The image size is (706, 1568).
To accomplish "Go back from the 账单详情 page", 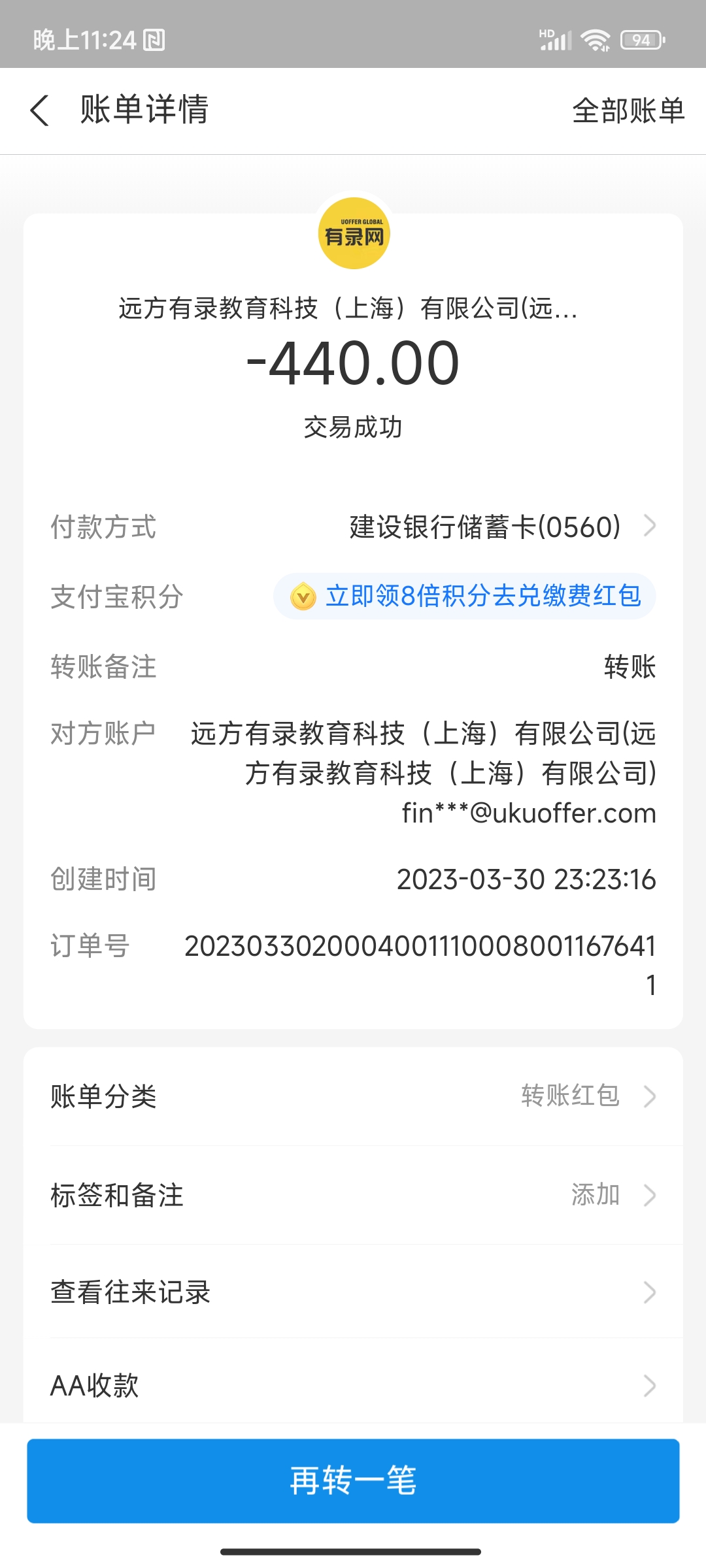I will pyautogui.click(x=41, y=110).
